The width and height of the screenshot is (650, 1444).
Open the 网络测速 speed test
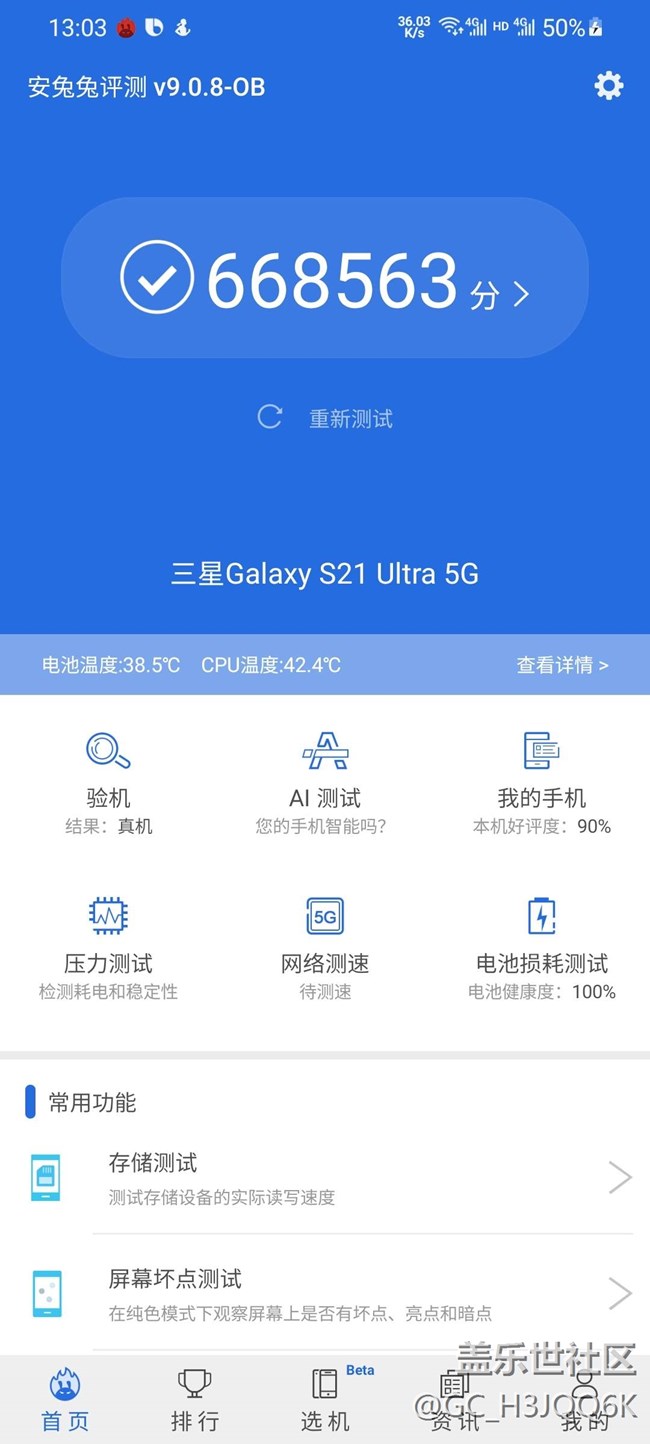coord(325,948)
